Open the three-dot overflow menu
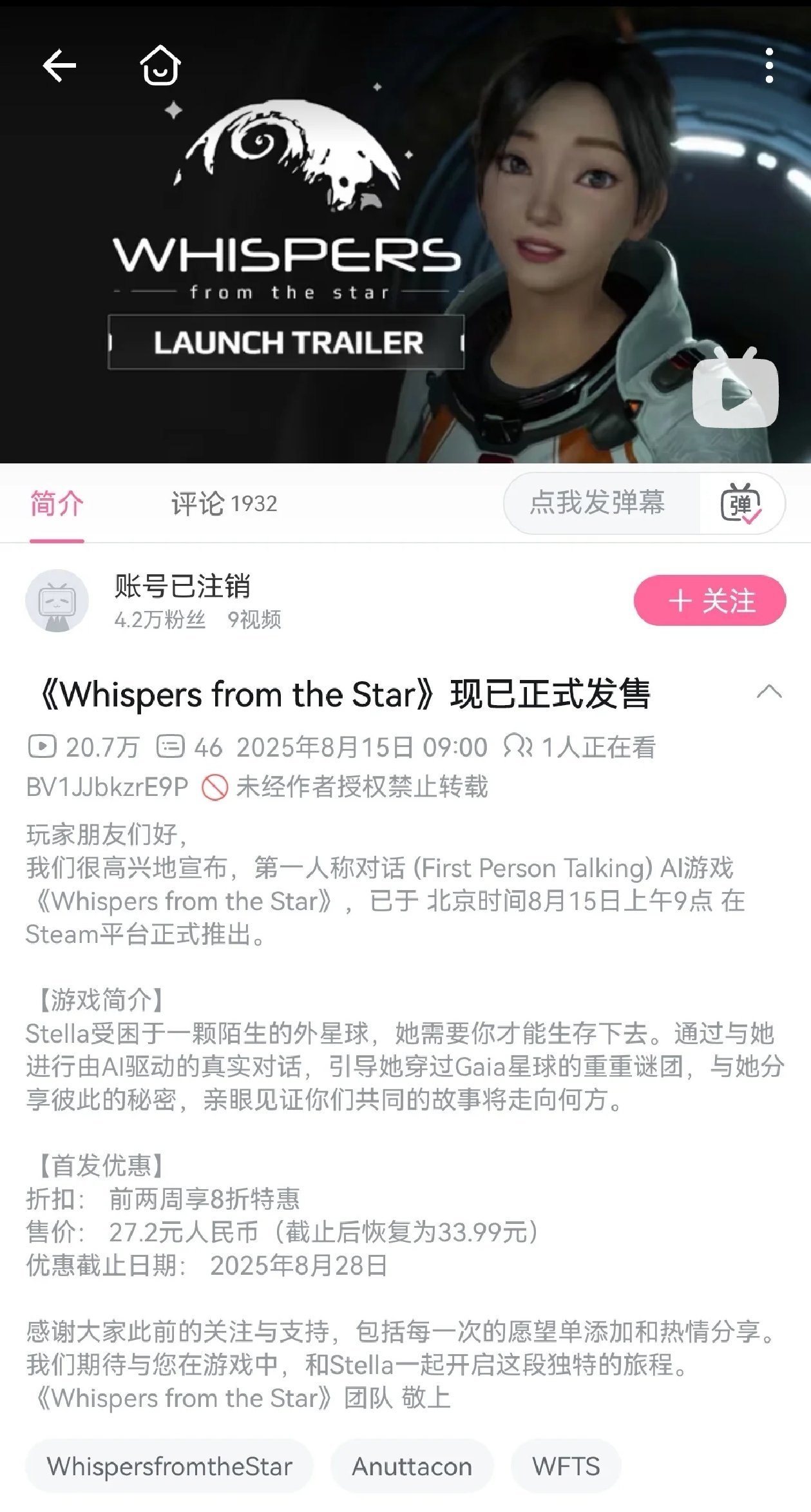Image resolution: width=811 pixels, height=1512 pixels. click(x=768, y=66)
